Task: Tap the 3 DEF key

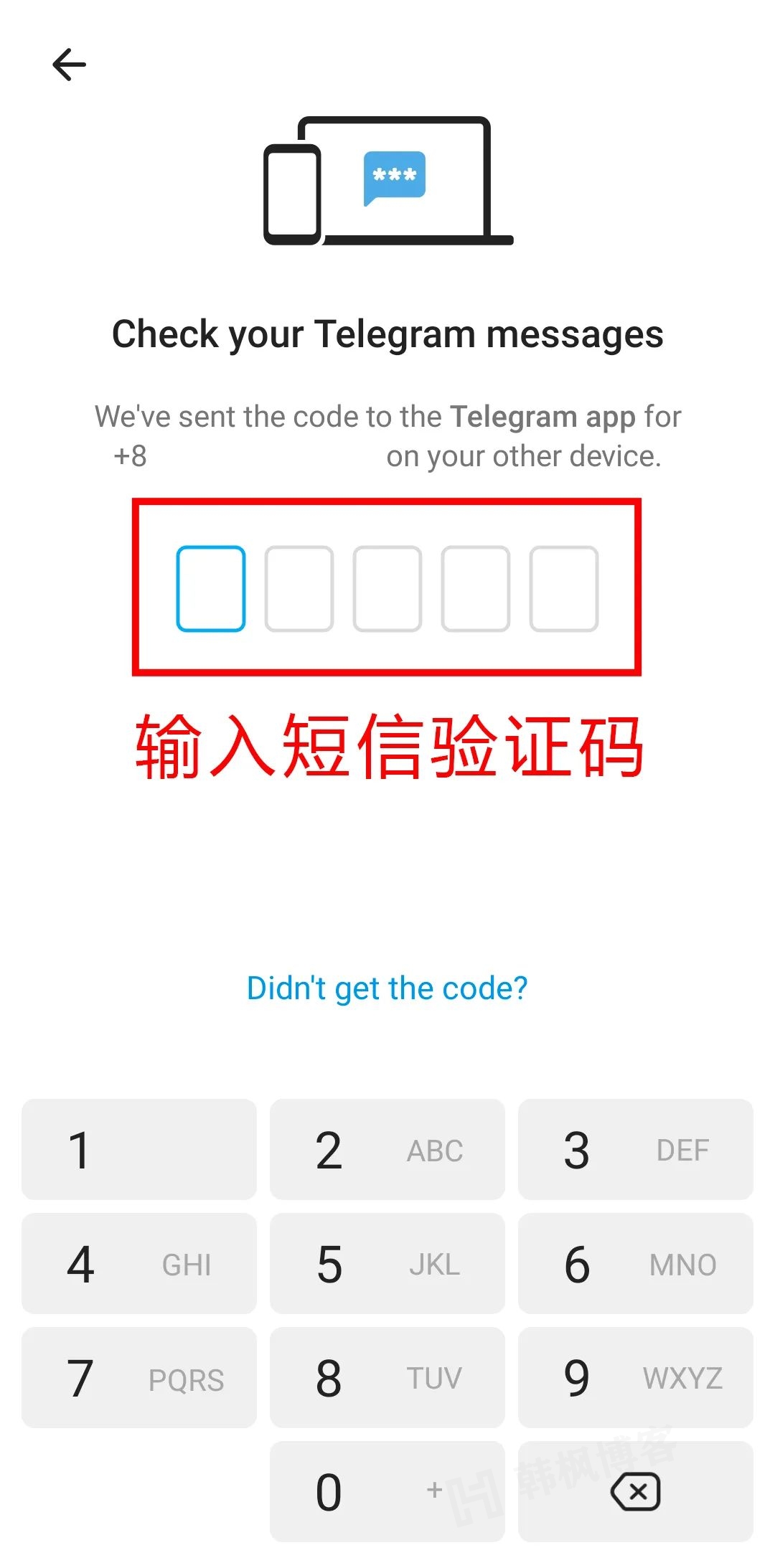Action: point(634,1151)
